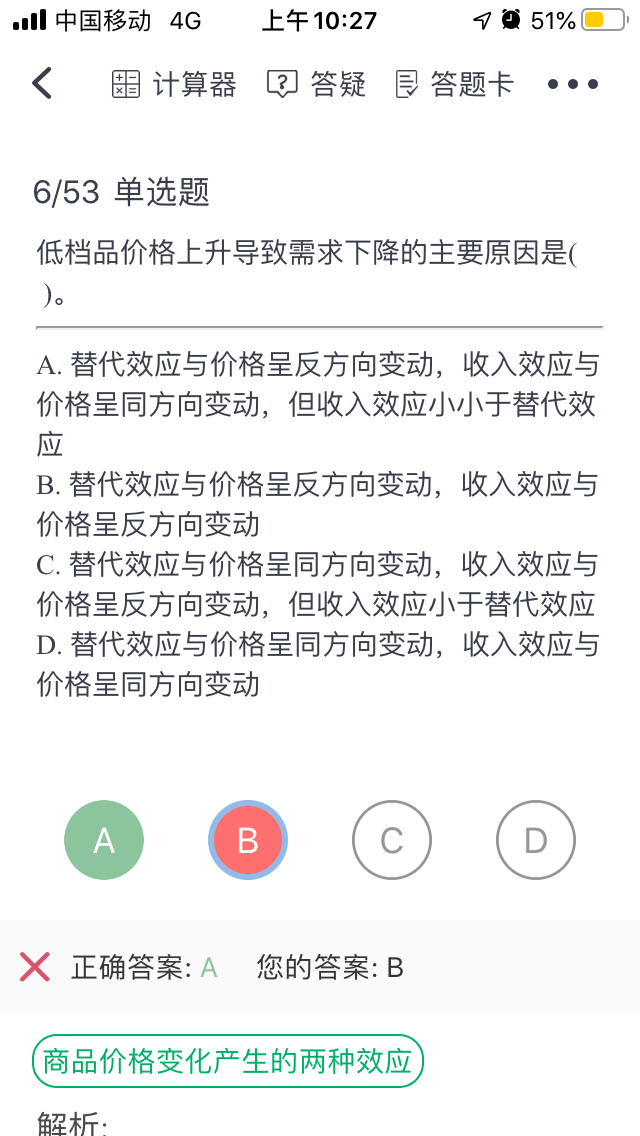The image size is (640, 1136).
Task: Choose answer option D
Action: (x=536, y=841)
